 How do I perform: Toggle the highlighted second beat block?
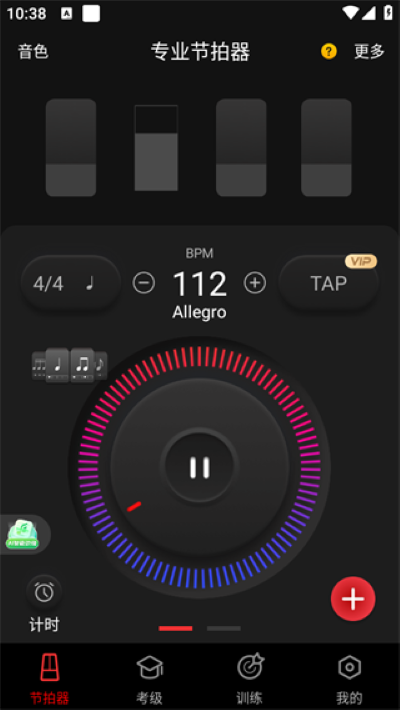click(156, 148)
